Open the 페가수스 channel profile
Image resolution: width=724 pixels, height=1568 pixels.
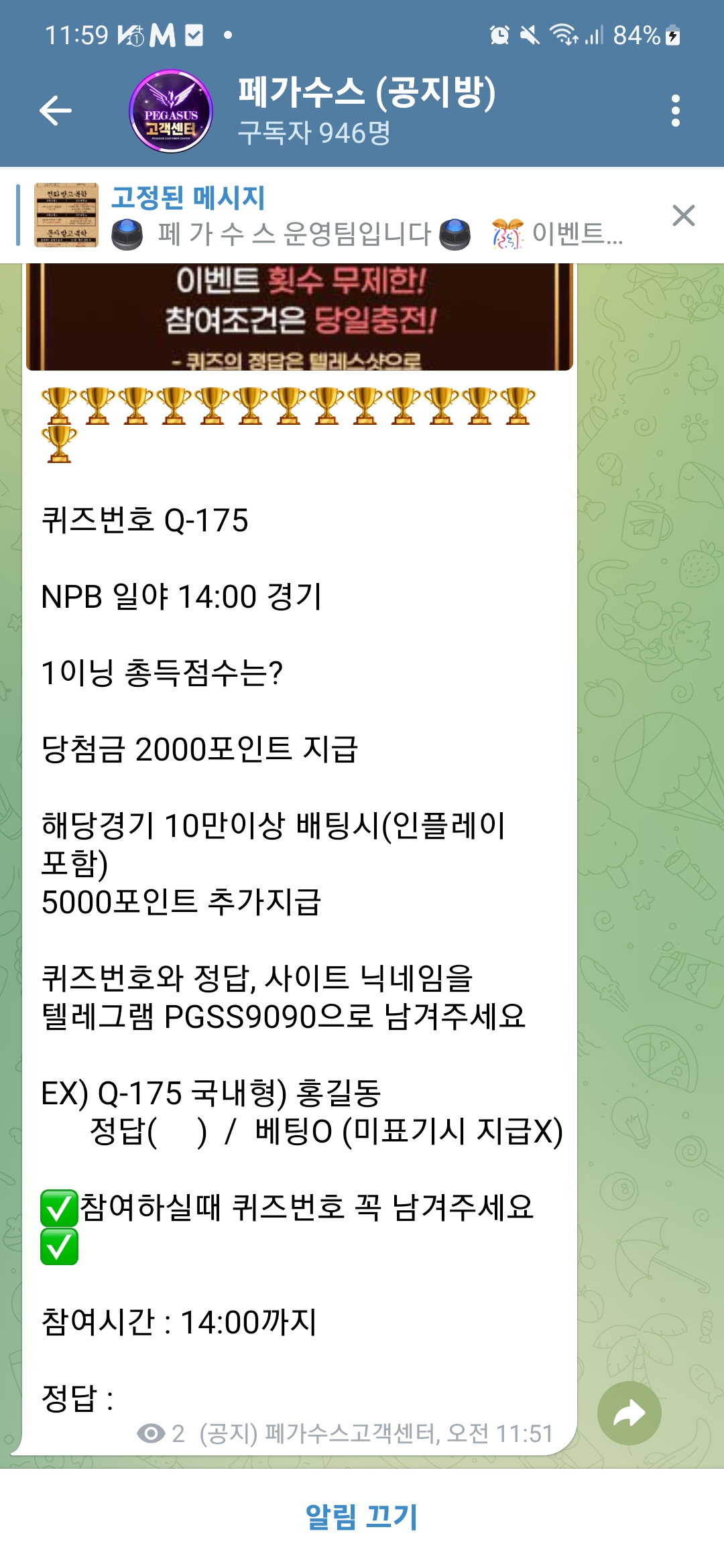366,111
